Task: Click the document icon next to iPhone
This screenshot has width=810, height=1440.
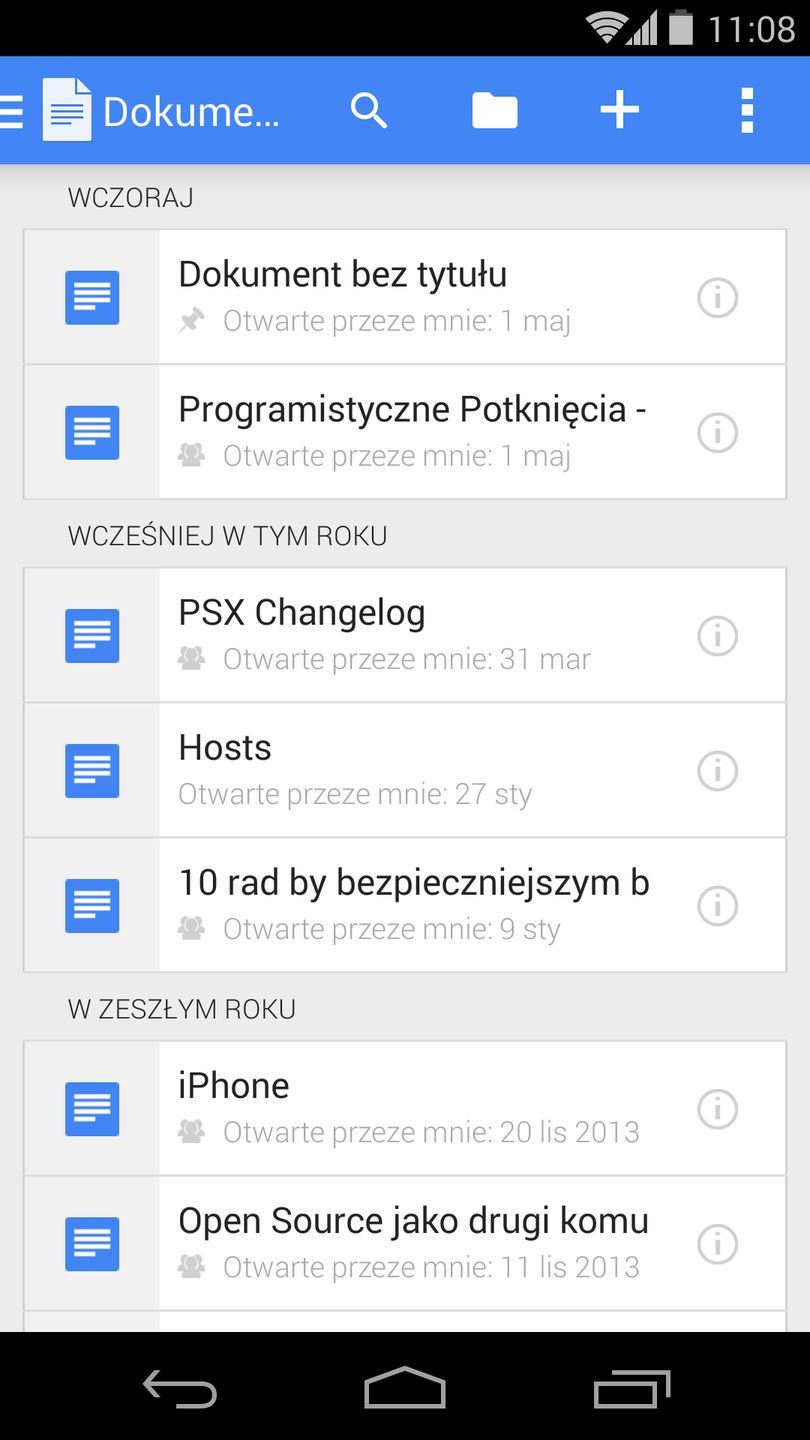Action: [x=91, y=1108]
